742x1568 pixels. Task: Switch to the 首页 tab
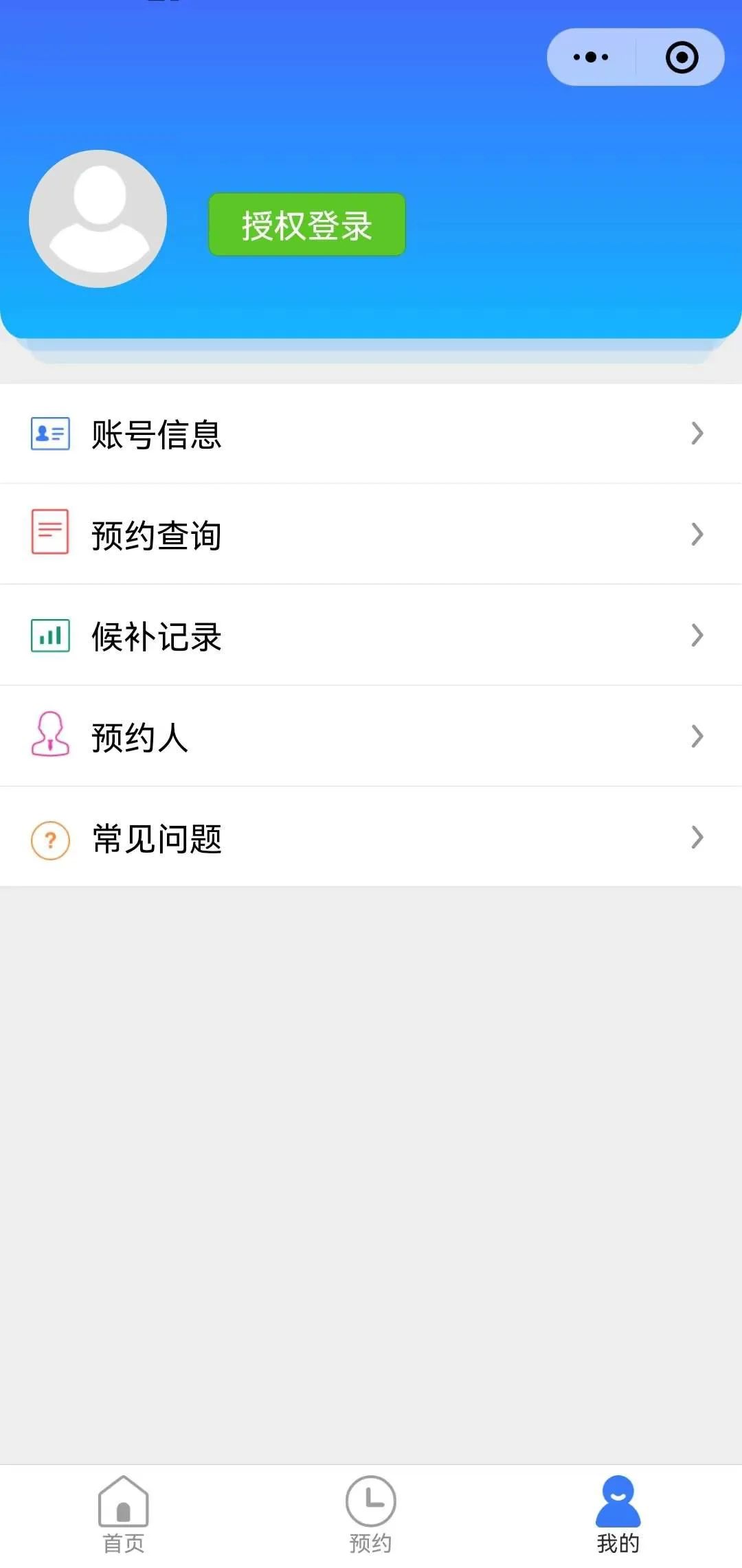(x=124, y=1515)
